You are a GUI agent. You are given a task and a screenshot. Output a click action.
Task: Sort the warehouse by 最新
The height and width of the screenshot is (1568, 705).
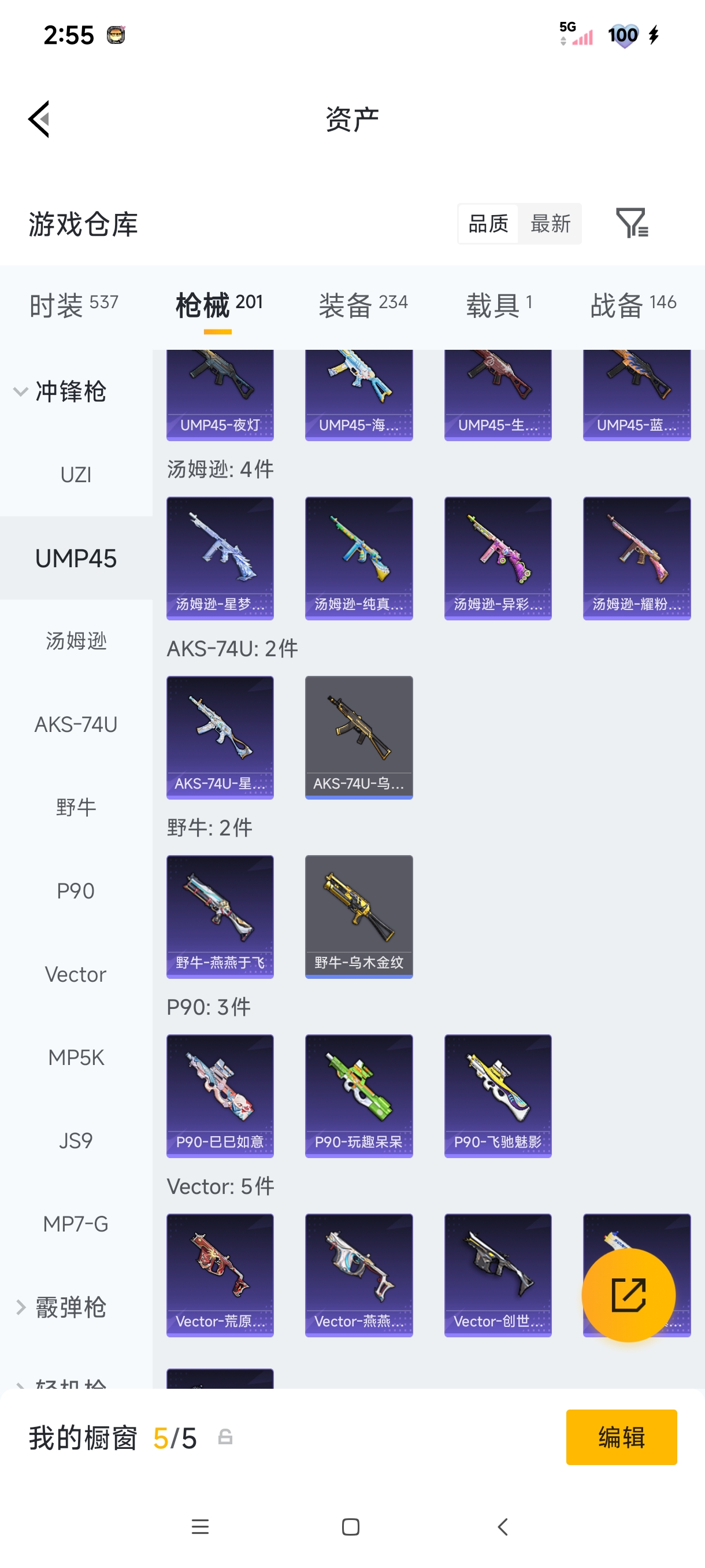coord(550,223)
